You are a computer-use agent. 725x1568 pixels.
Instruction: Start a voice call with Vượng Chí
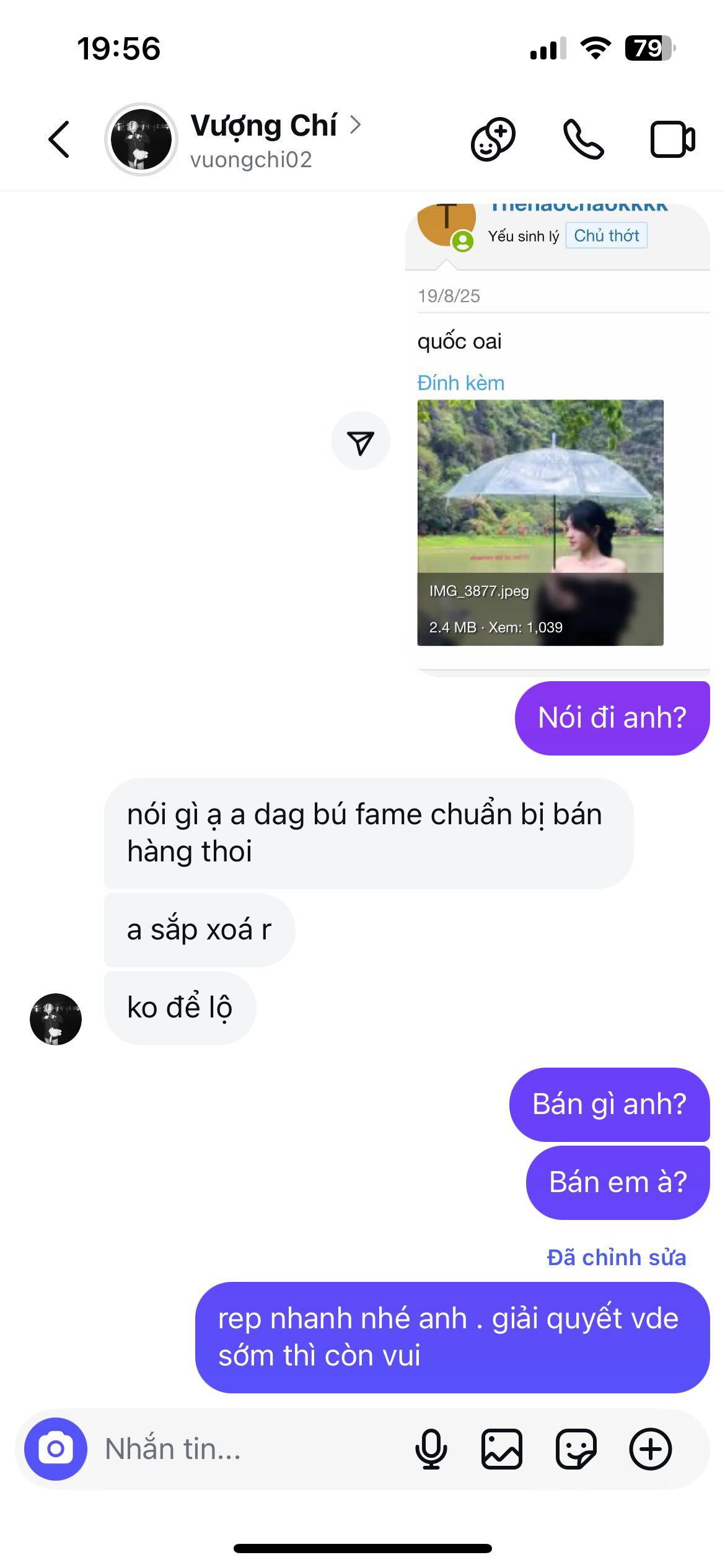583,139
